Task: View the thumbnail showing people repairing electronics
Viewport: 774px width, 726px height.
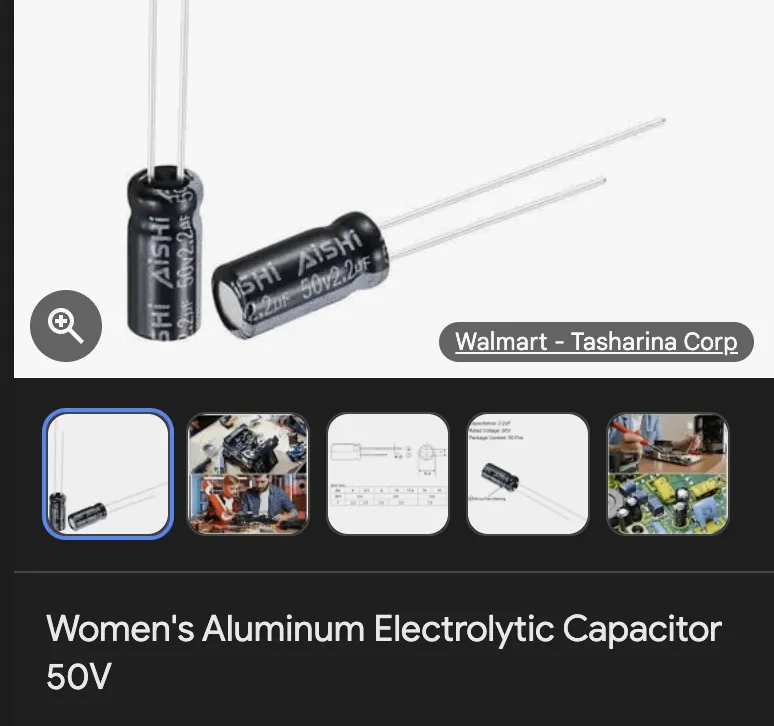Action: pos(248,474)
